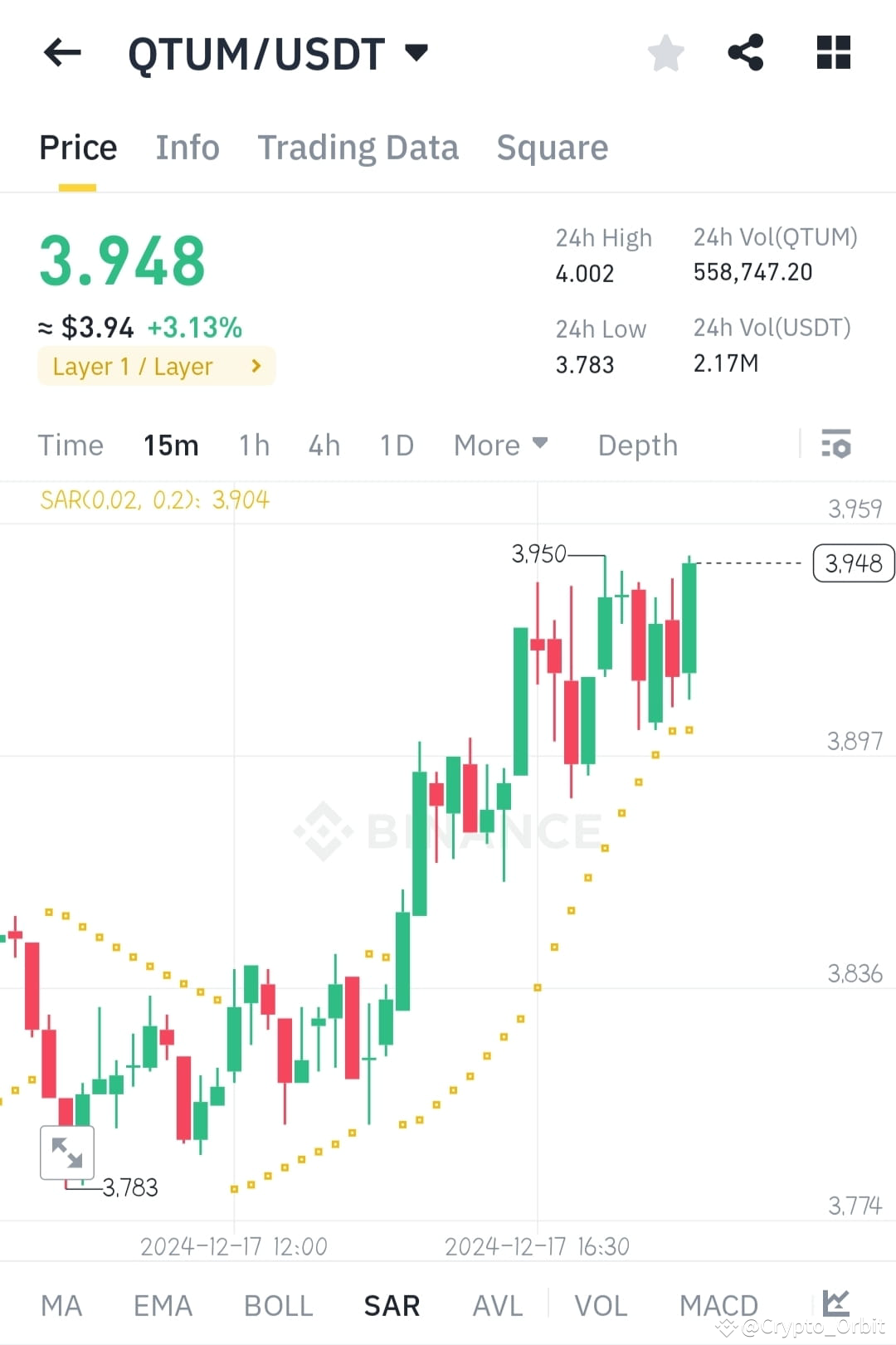The width and height of the screenshot is (896, 1345).
Task: Enable the MACD indicator
Action: pyautogui.click(x=718, y=1304)
